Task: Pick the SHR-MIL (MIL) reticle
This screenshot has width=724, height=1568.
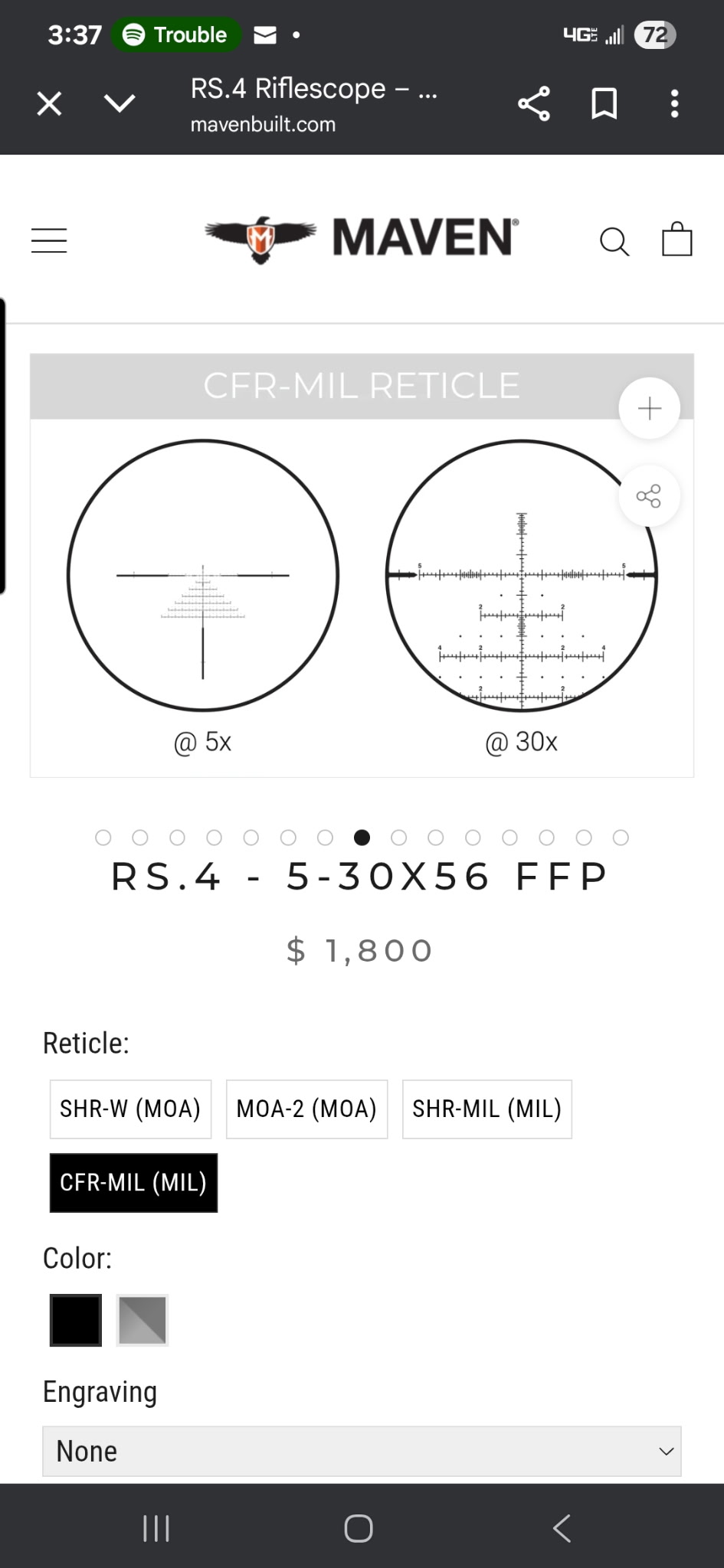Action: coord(487,1109)
